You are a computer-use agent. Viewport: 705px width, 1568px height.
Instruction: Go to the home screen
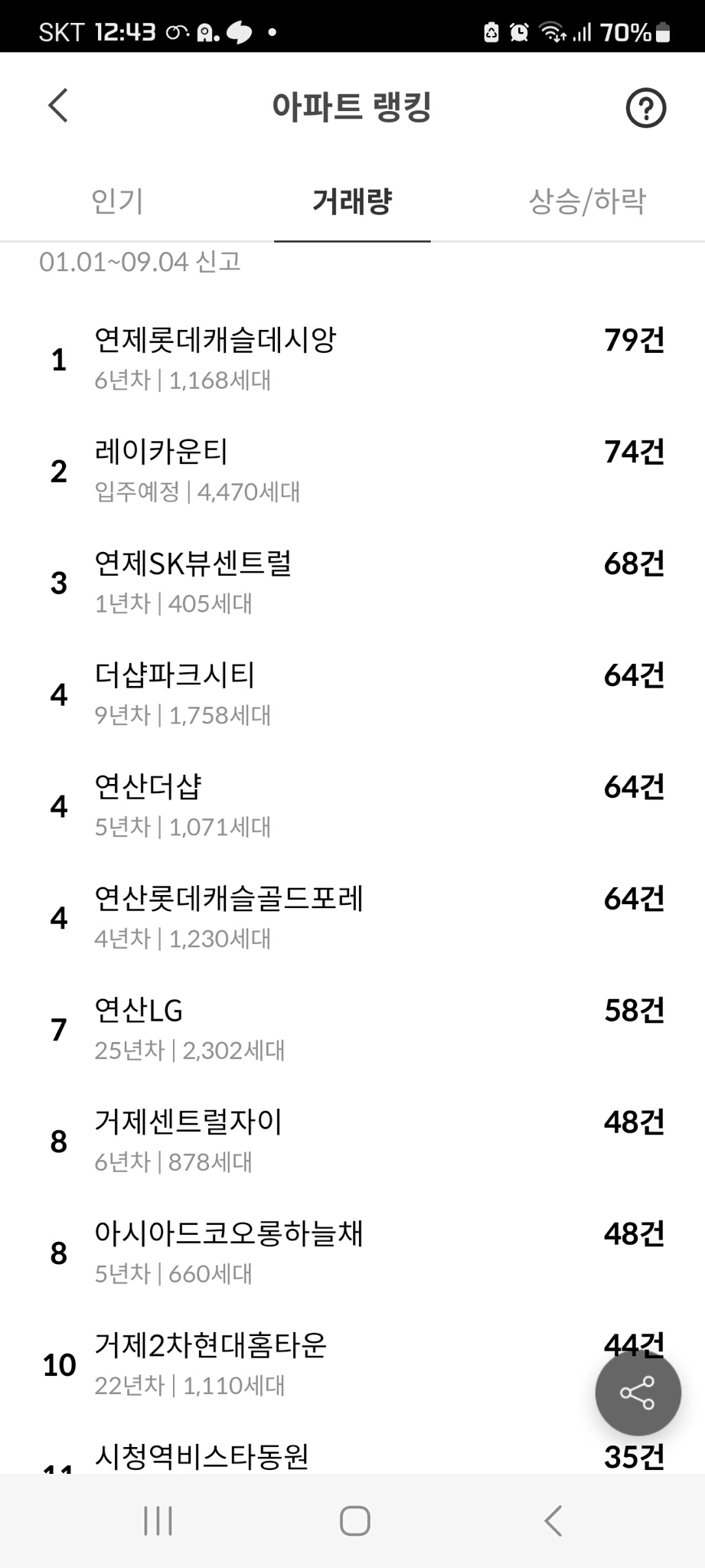pos(354,1521)
